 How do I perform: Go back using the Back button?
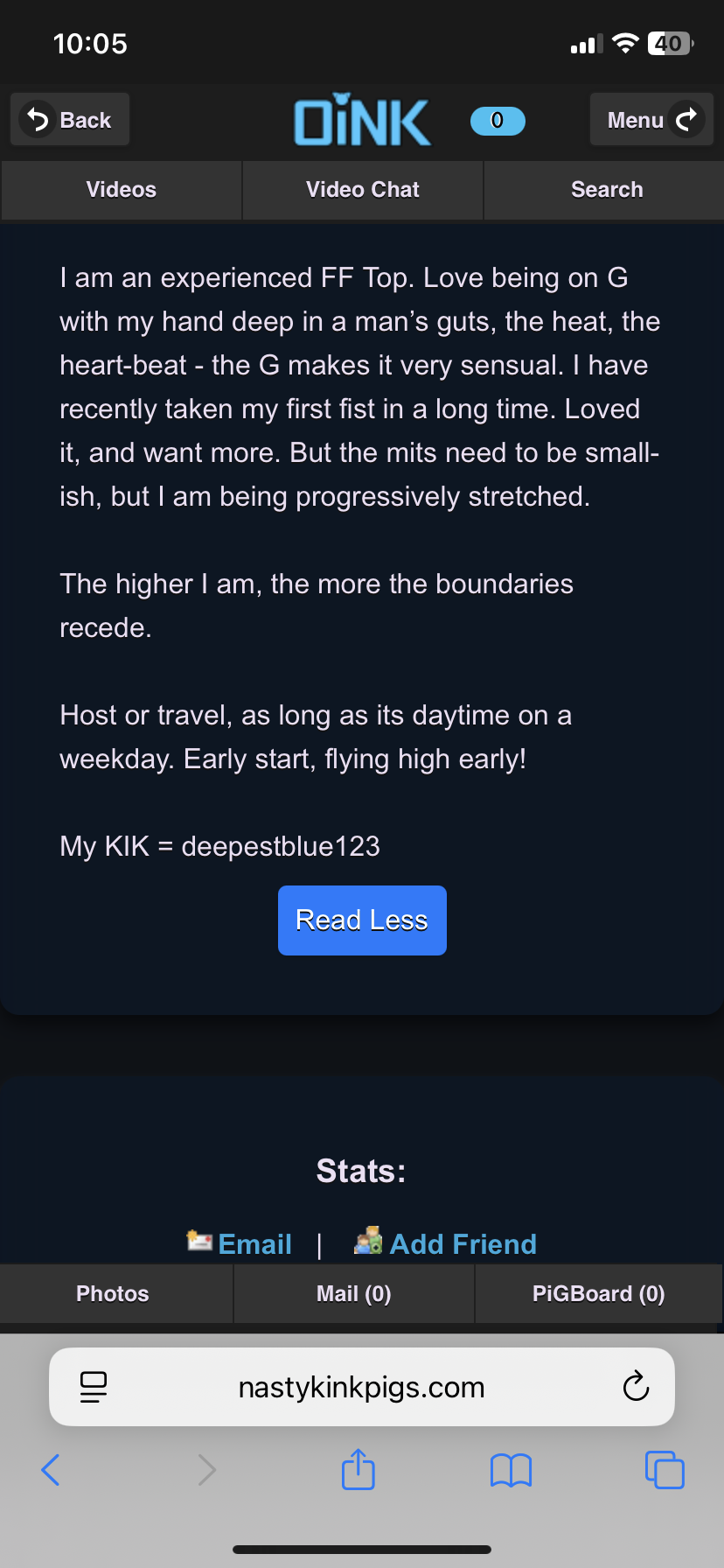point(70,120)
